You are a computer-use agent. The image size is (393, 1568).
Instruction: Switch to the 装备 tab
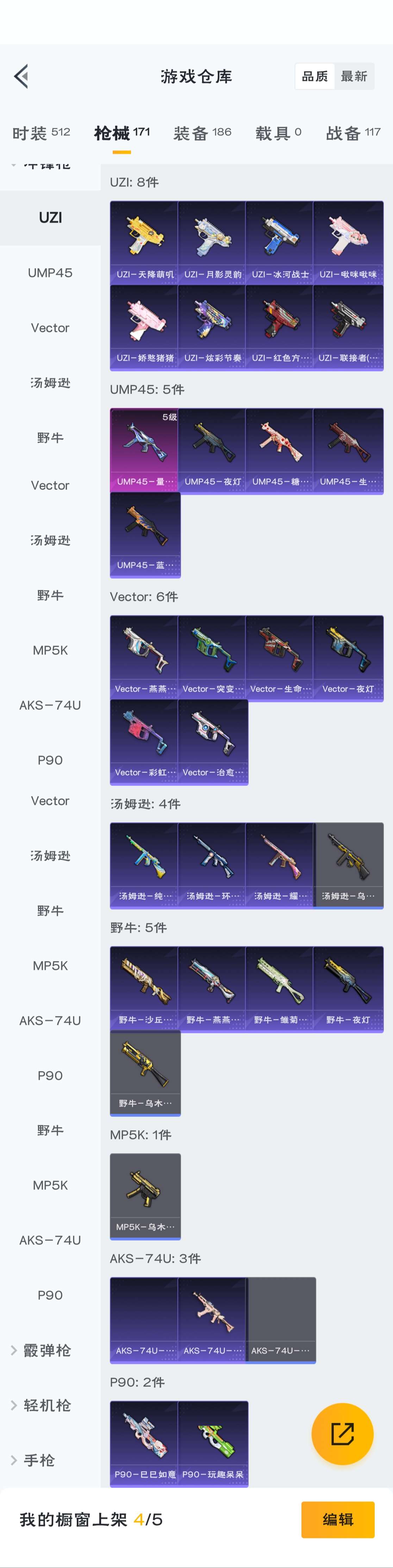tap(202, 133)
